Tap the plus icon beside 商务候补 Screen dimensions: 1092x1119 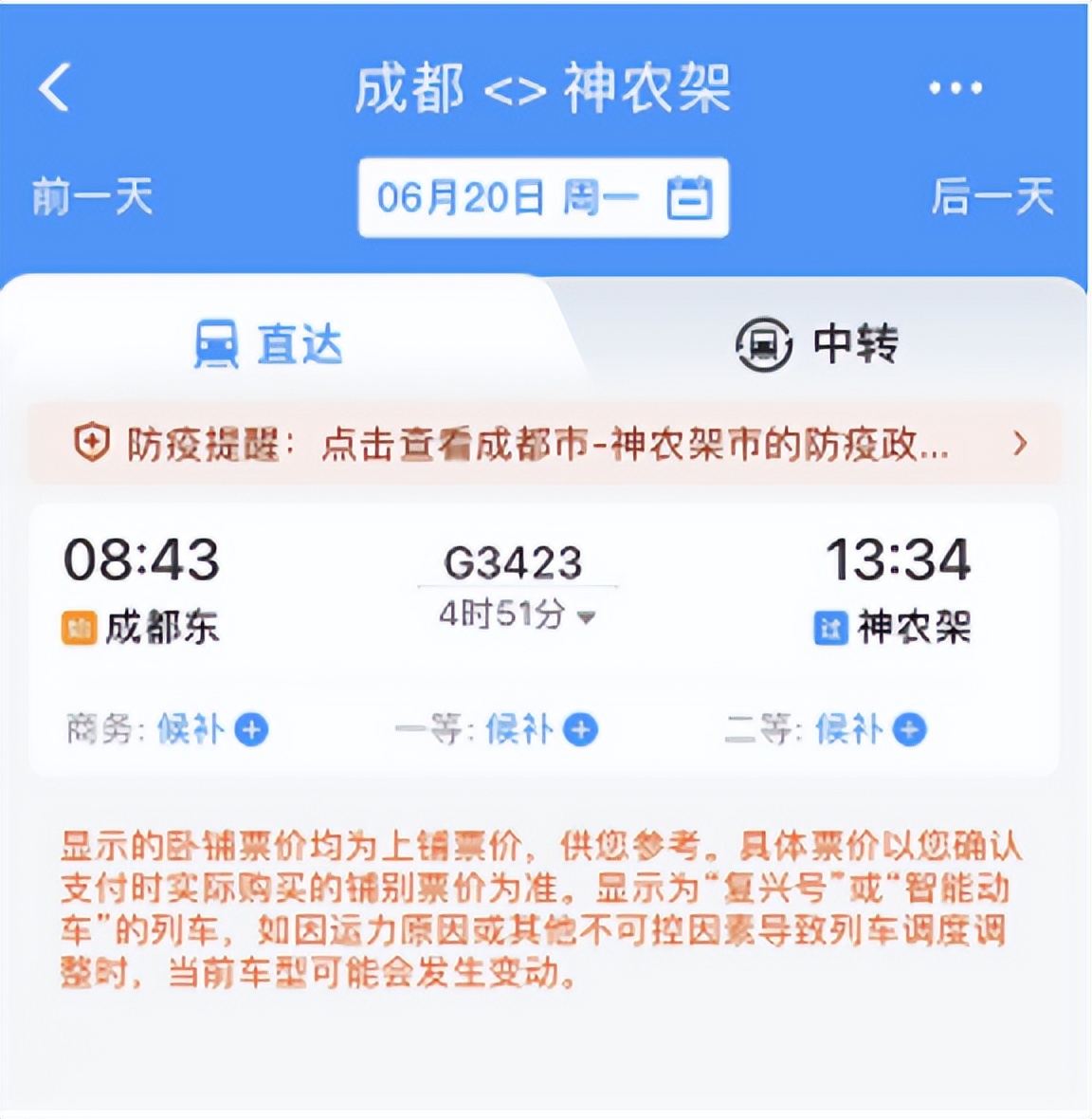251,730
